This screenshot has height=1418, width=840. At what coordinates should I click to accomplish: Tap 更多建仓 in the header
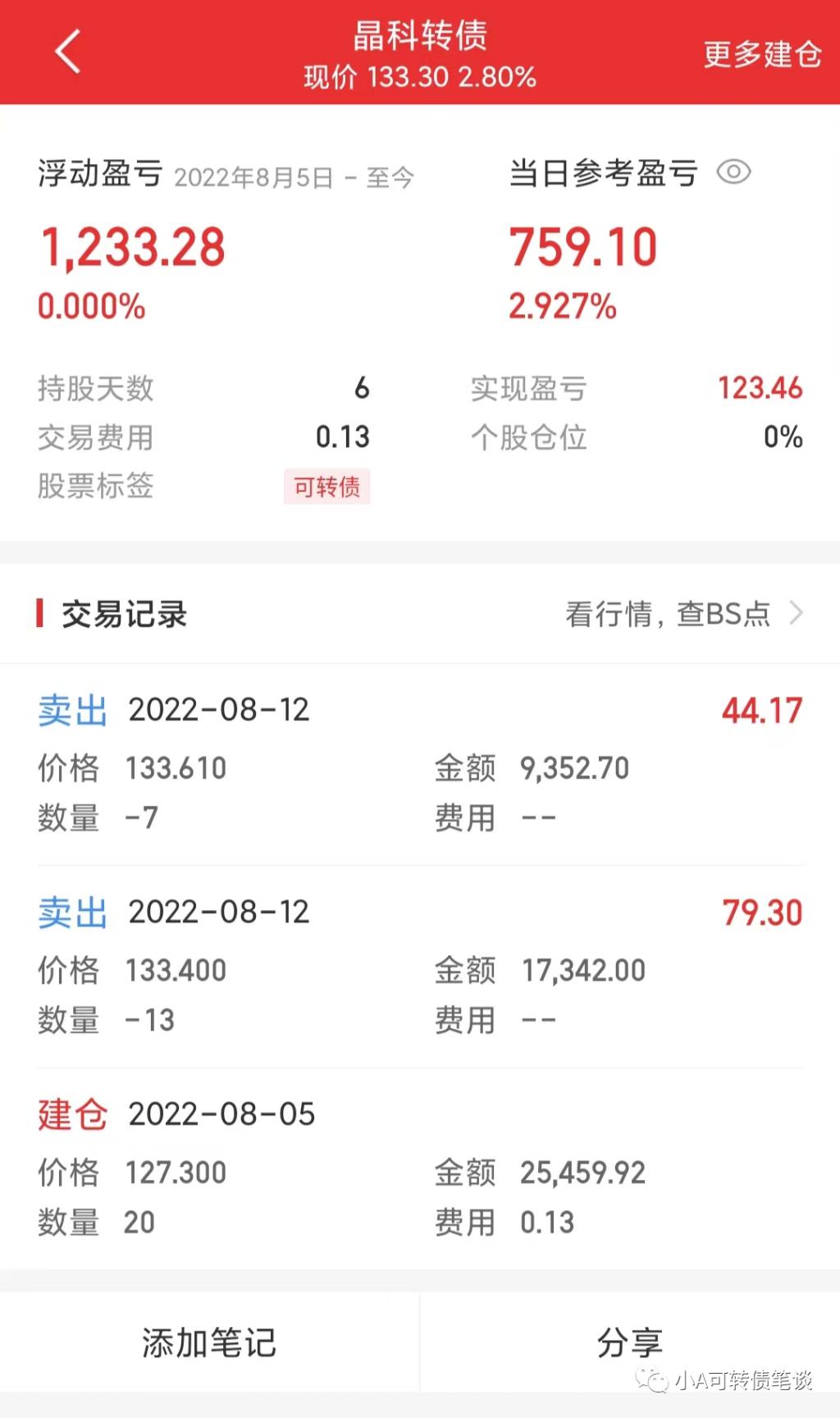(x=762, y=54)
